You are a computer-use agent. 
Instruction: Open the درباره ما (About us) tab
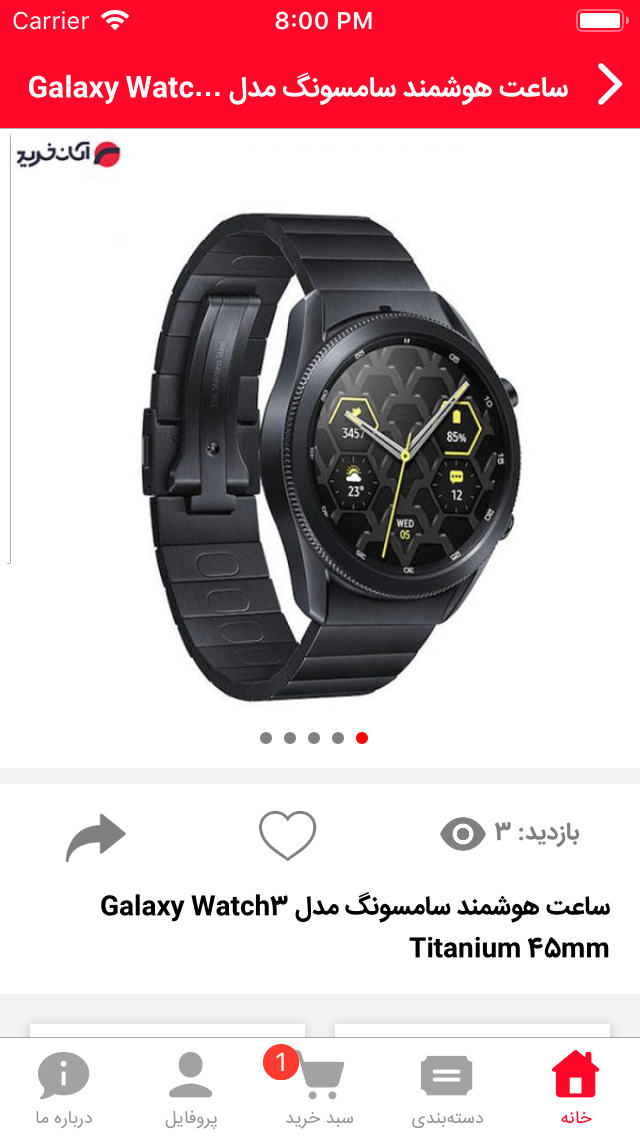[x=64, y=1088]
